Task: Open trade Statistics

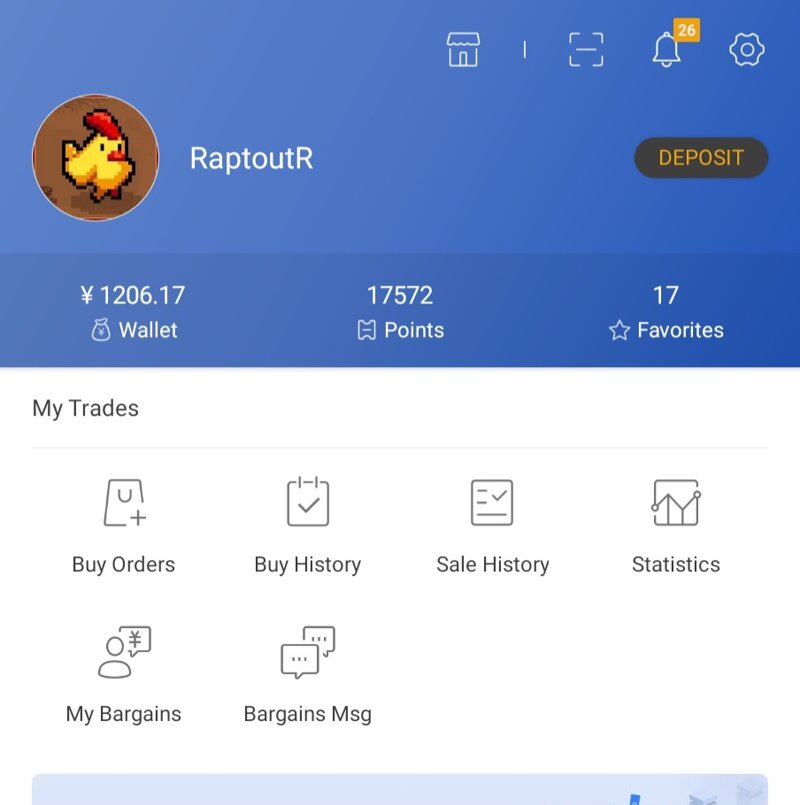Action: (x=676, y=526)
